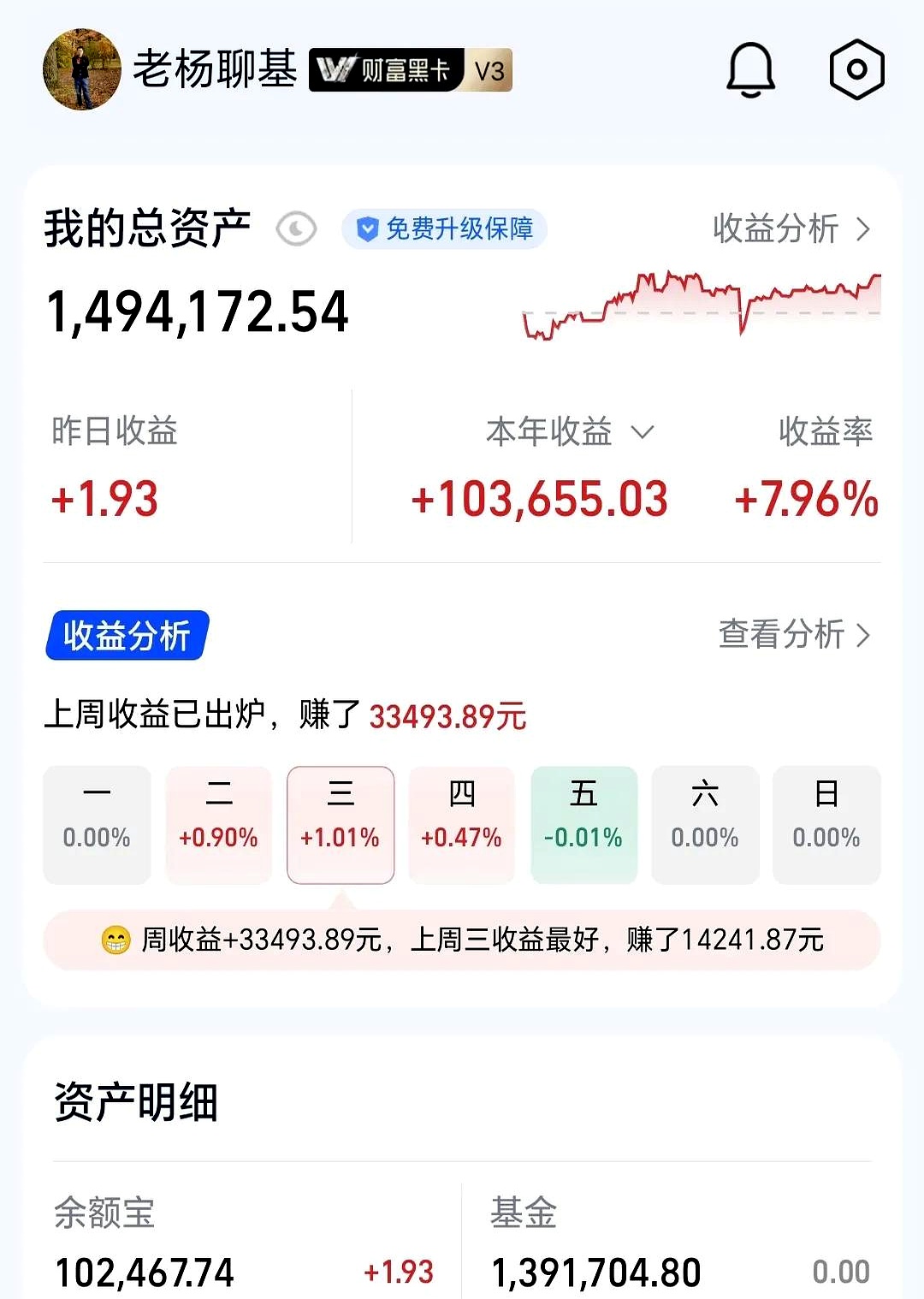The width and height of the screenshot is (924, 1299).
Task: Toggle visibility of total asset amount
Action: click(x=295, y=227)
